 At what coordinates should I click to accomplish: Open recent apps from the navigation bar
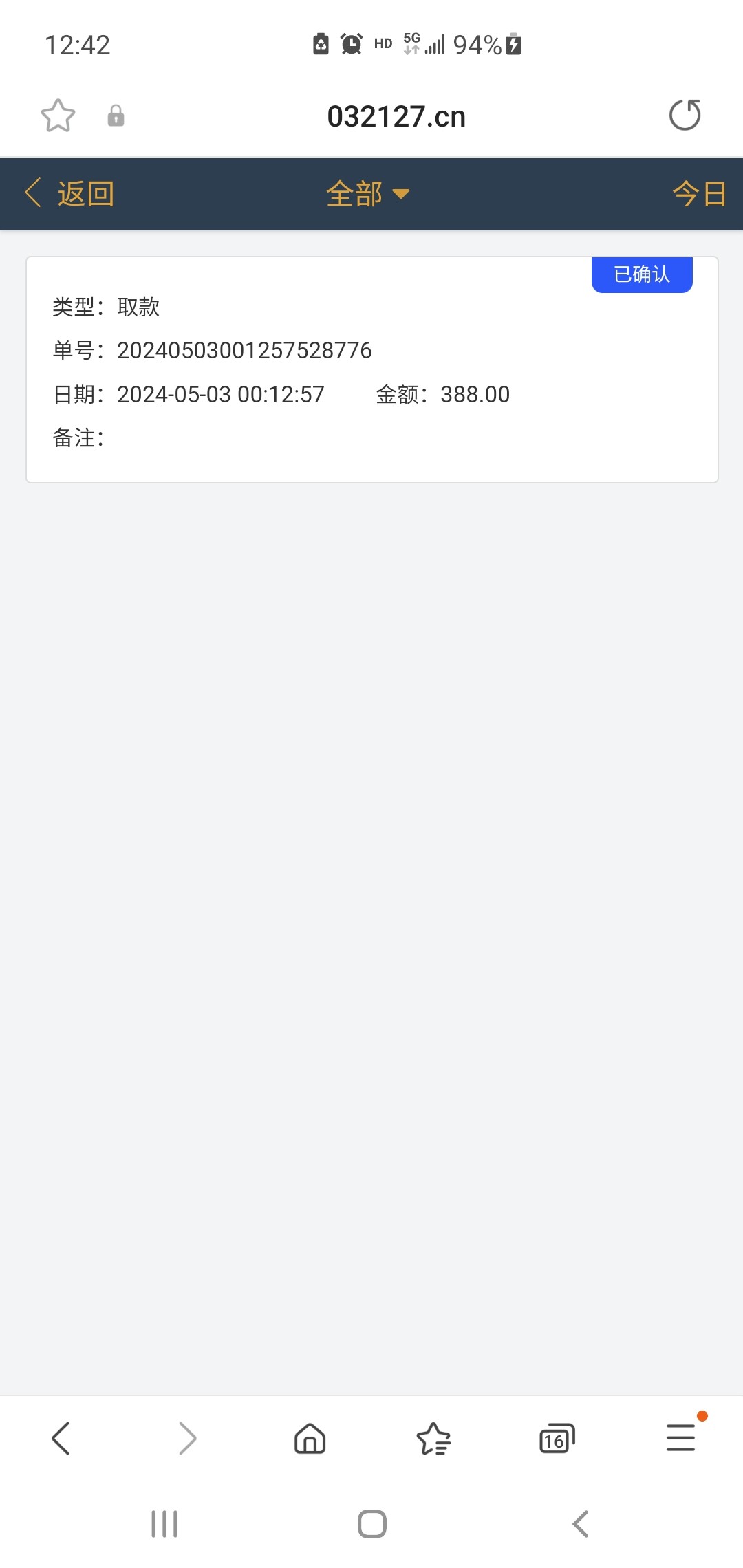[164, 1524]
